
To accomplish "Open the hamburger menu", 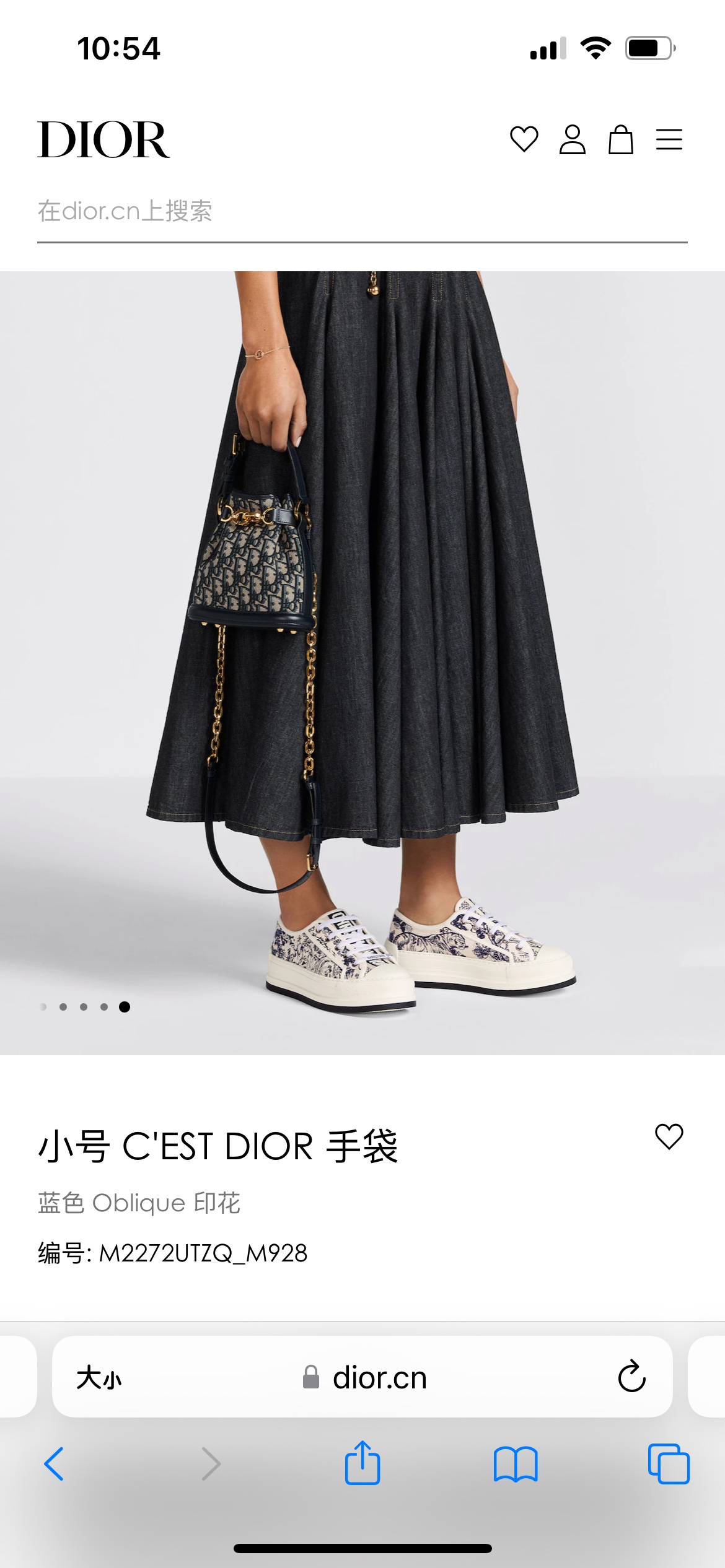I will click(669, 139).
